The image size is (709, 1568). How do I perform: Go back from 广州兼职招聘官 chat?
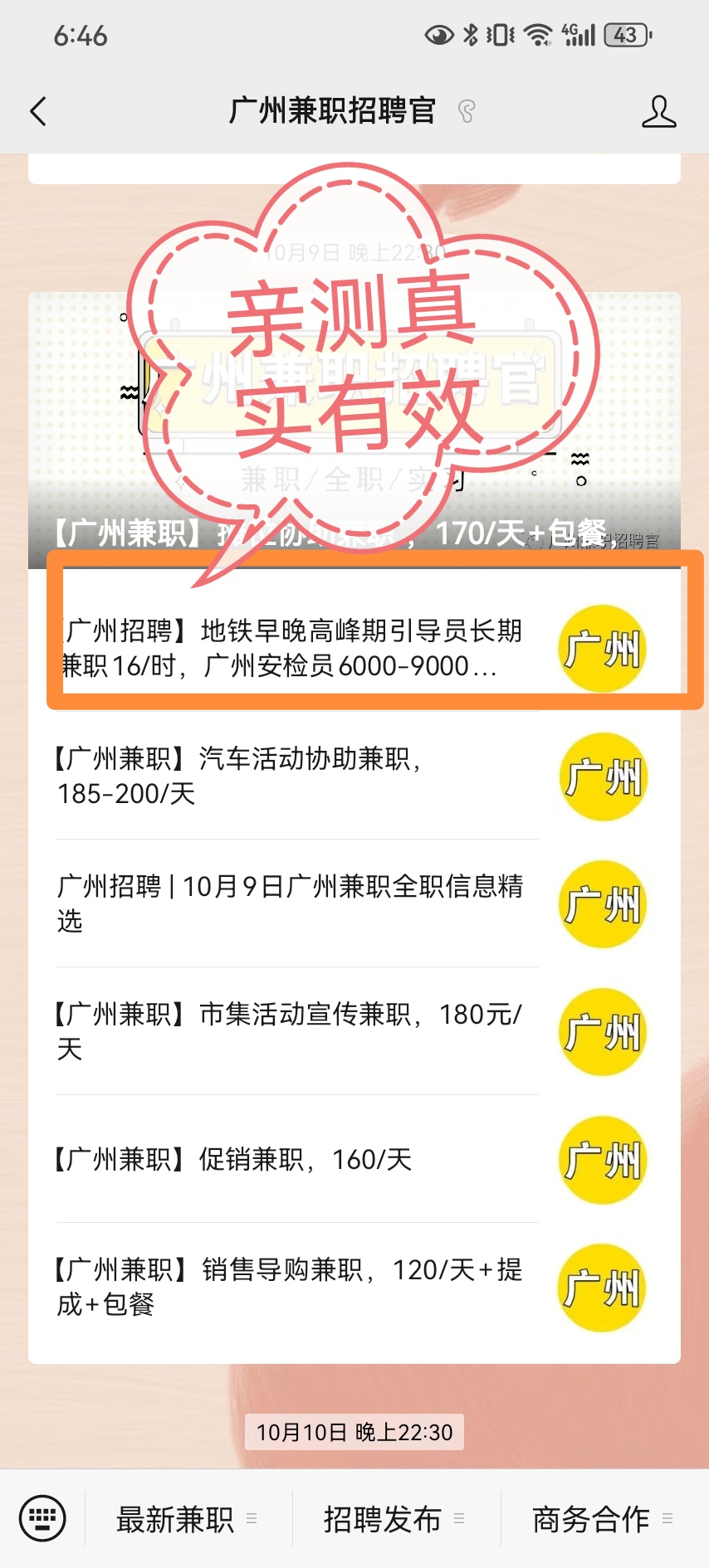(x=38, y=111)
